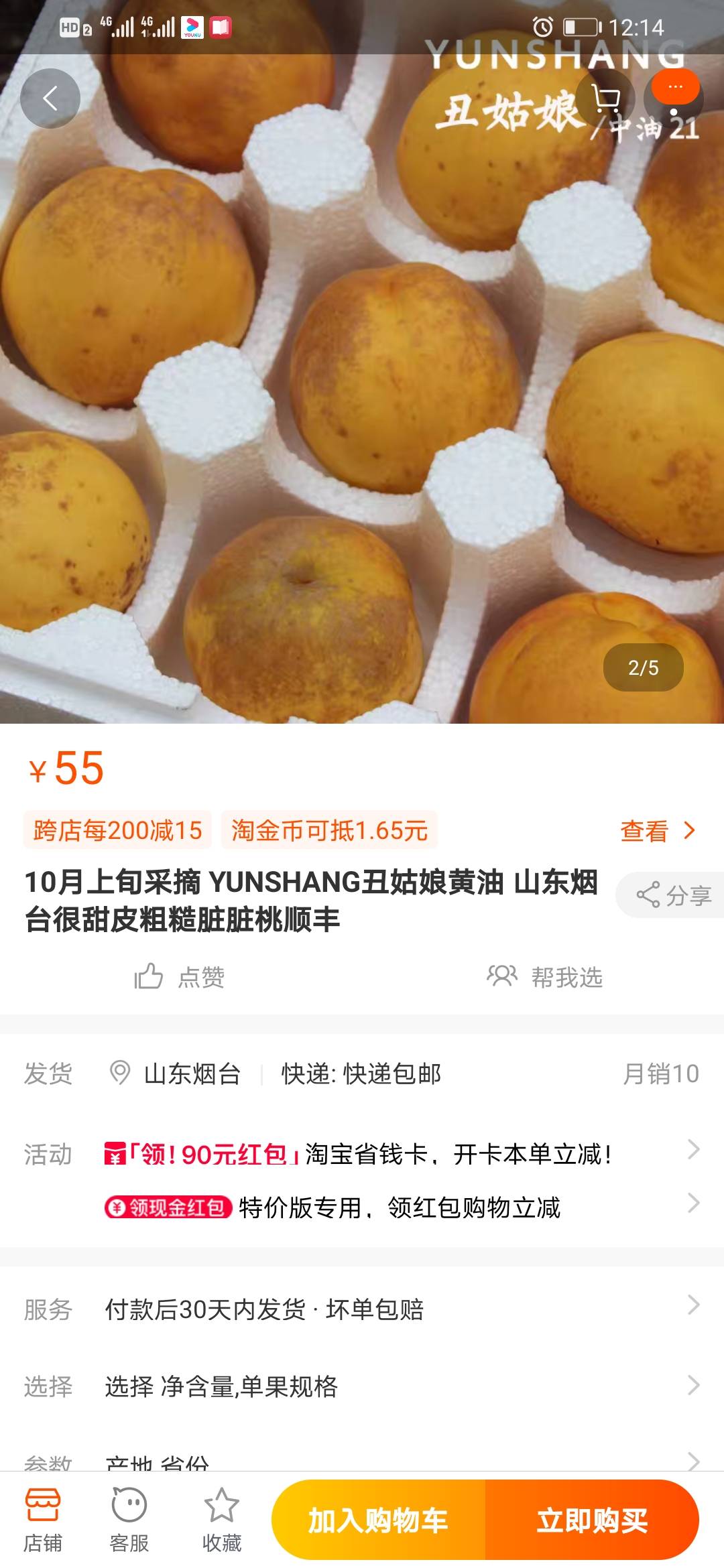The height and width of the screenshot is (1568, 724).
Task: Tap 查看 to view coupon details
Action: click(x=658, y=831)
